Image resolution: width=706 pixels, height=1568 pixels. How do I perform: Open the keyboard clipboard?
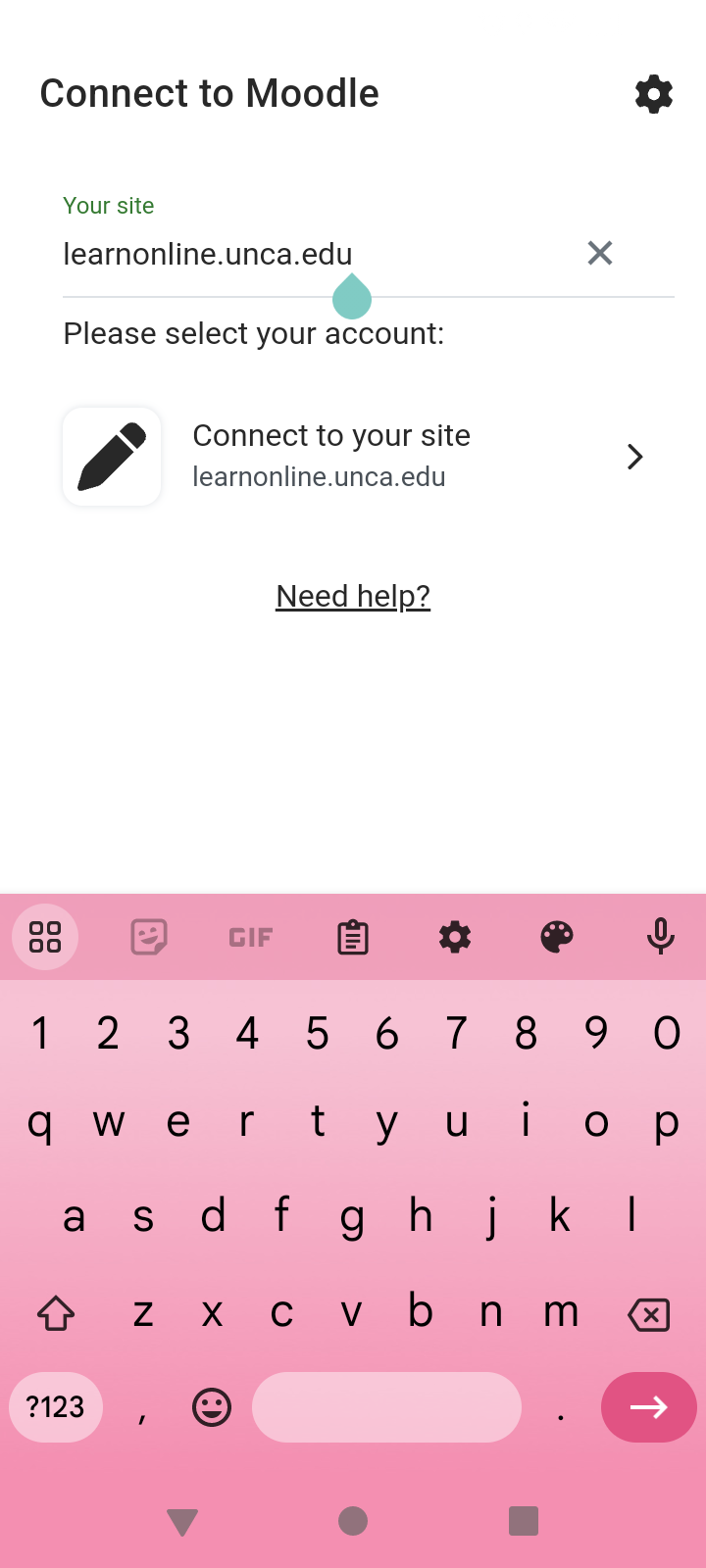[x=353, y=938]
